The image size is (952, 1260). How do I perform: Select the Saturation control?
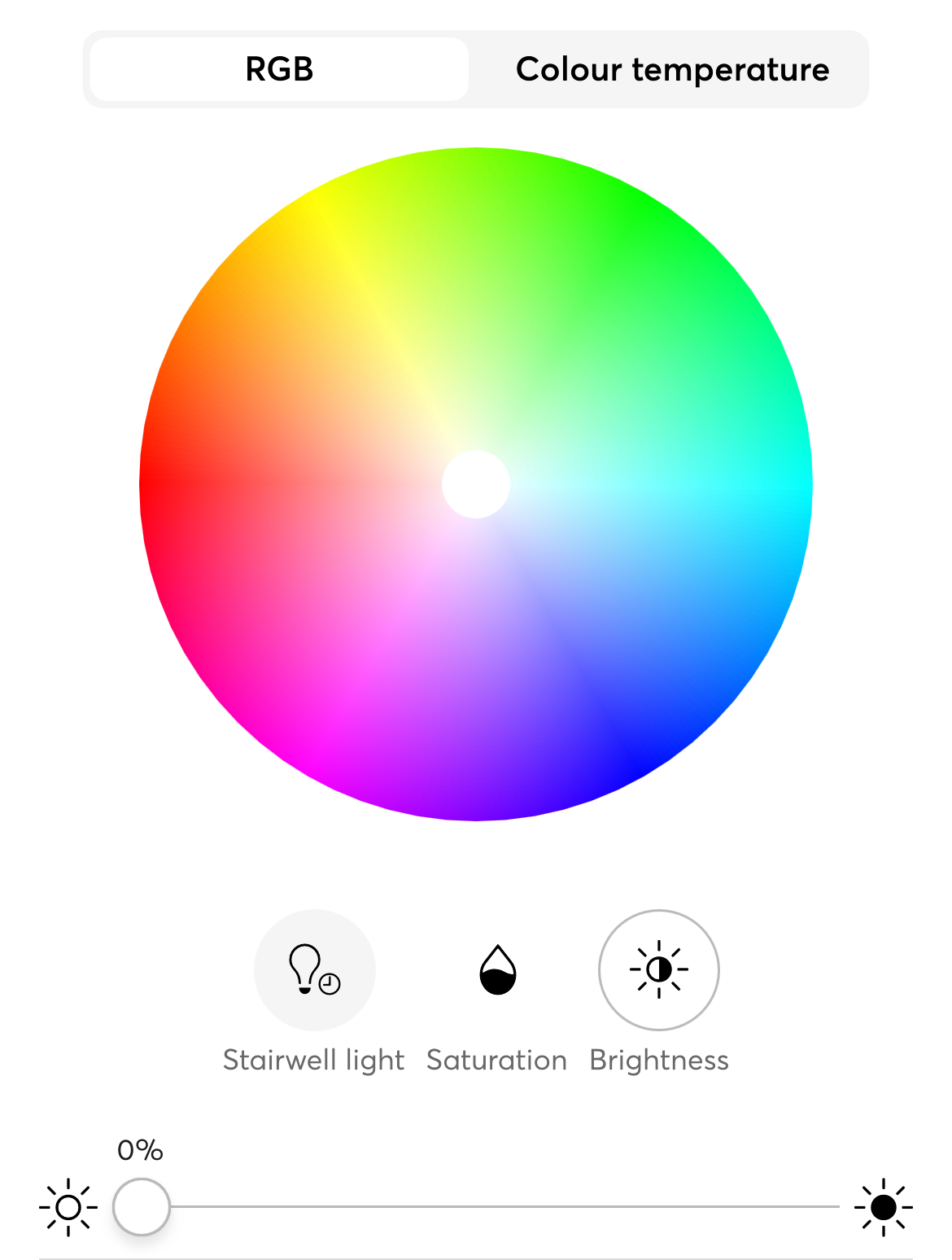pos(497,970)
